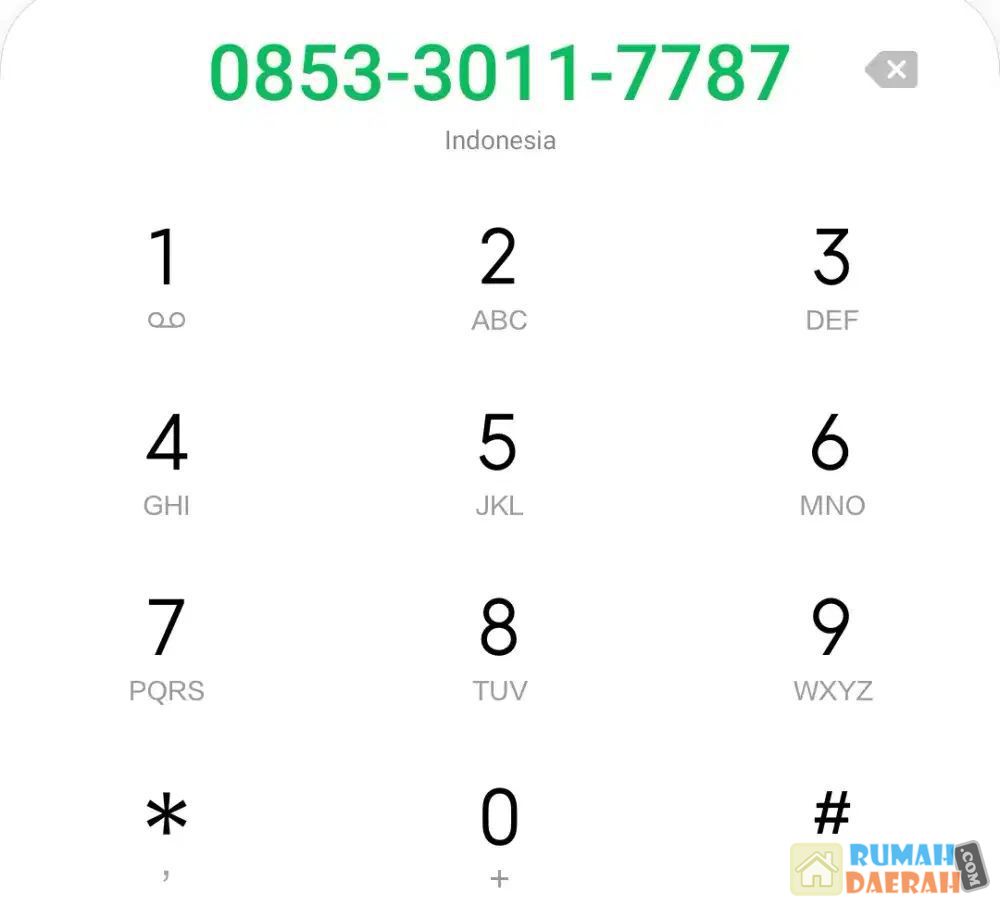This screenshot has width=1000, height=906.
Task: Delete the last digit with backspace
Action: click(x=891, y=70)
